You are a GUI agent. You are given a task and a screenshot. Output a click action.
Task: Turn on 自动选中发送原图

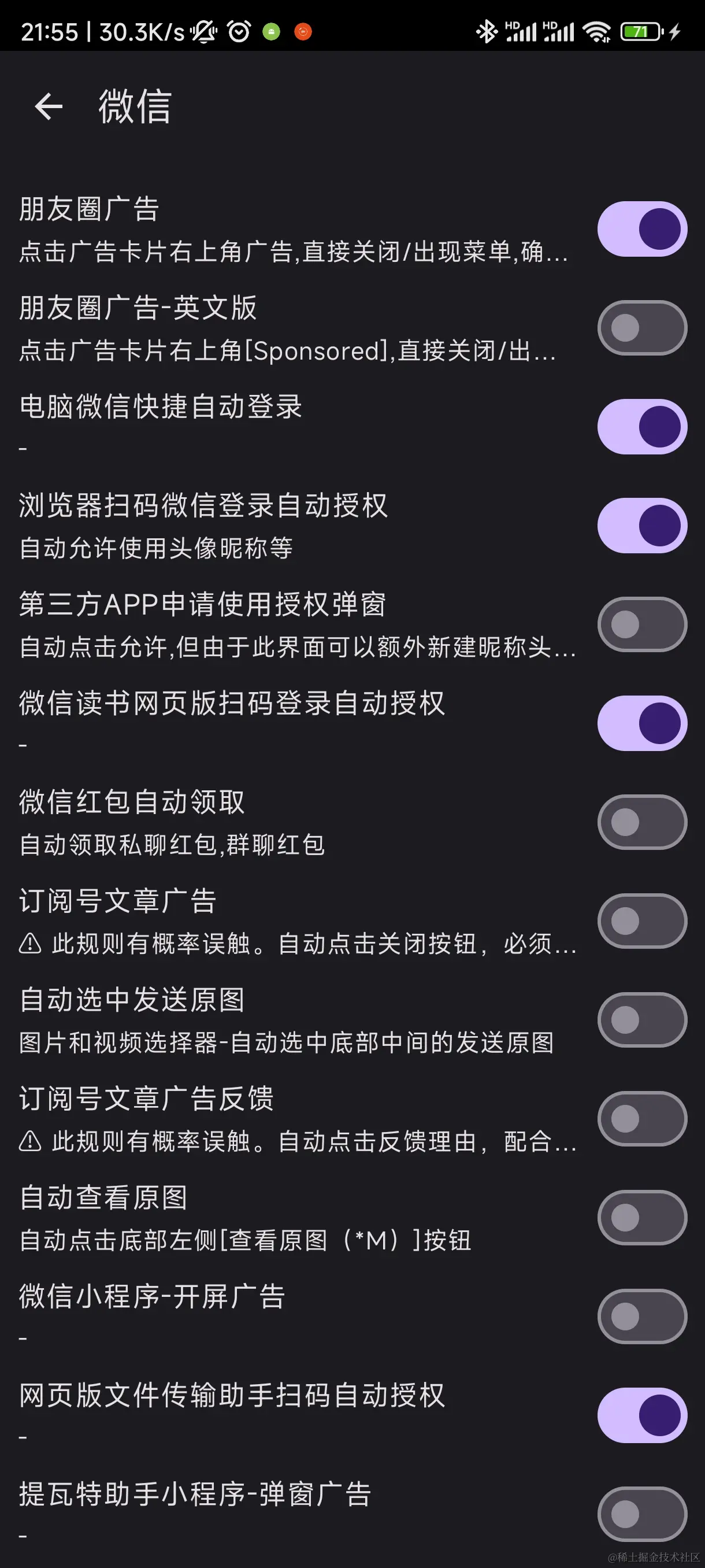coord(642,1020)
